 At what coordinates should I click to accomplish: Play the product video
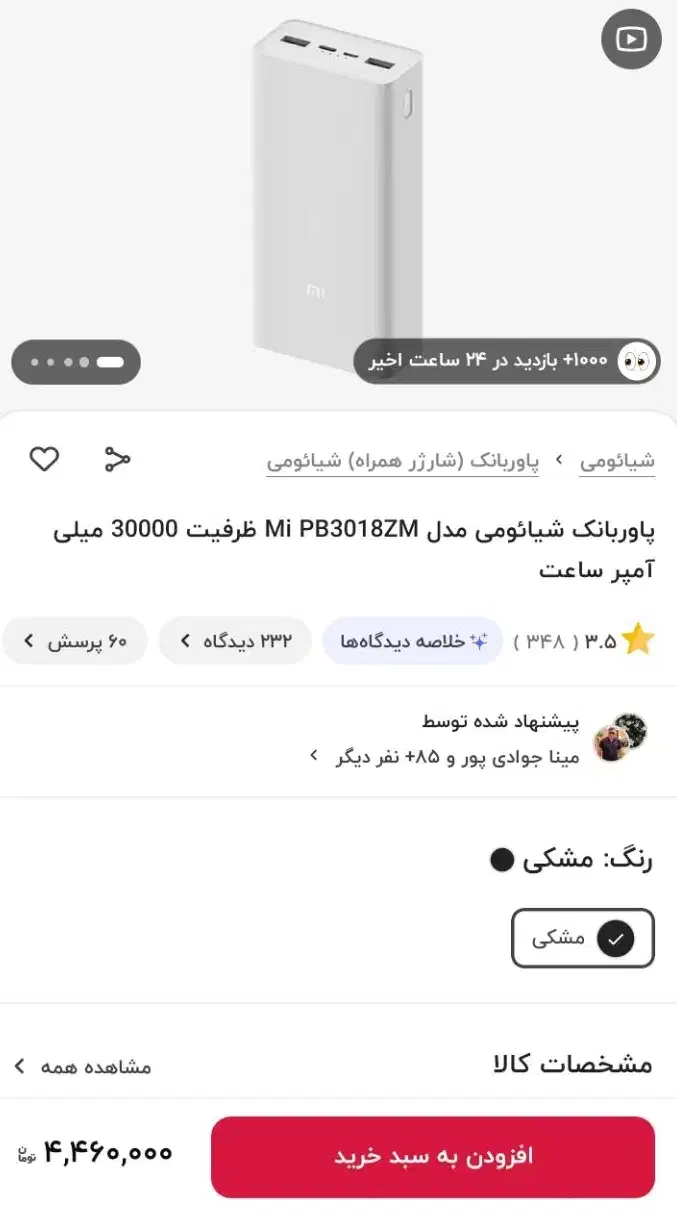[x=631, y=40]
